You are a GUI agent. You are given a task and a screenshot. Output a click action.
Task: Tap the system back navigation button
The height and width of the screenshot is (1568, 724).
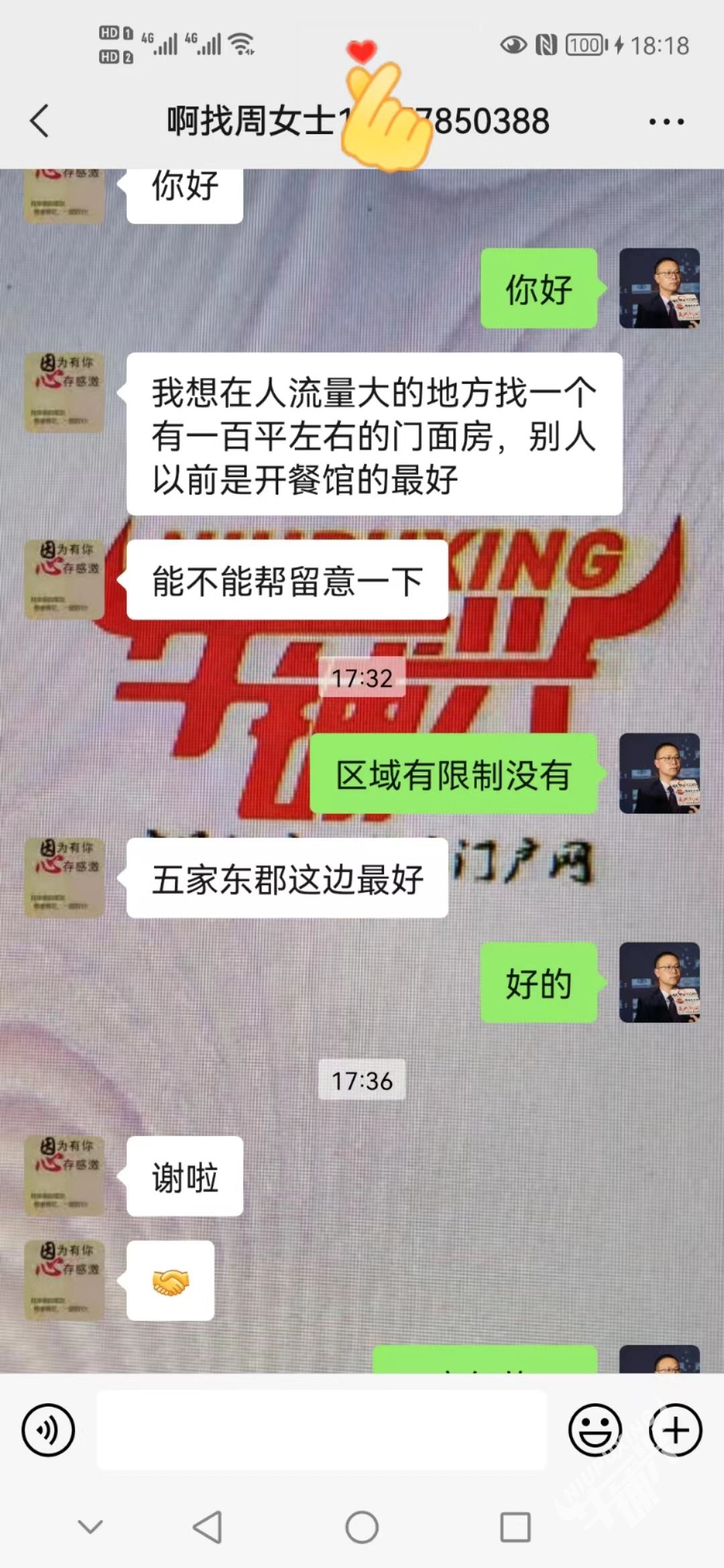207,1527
